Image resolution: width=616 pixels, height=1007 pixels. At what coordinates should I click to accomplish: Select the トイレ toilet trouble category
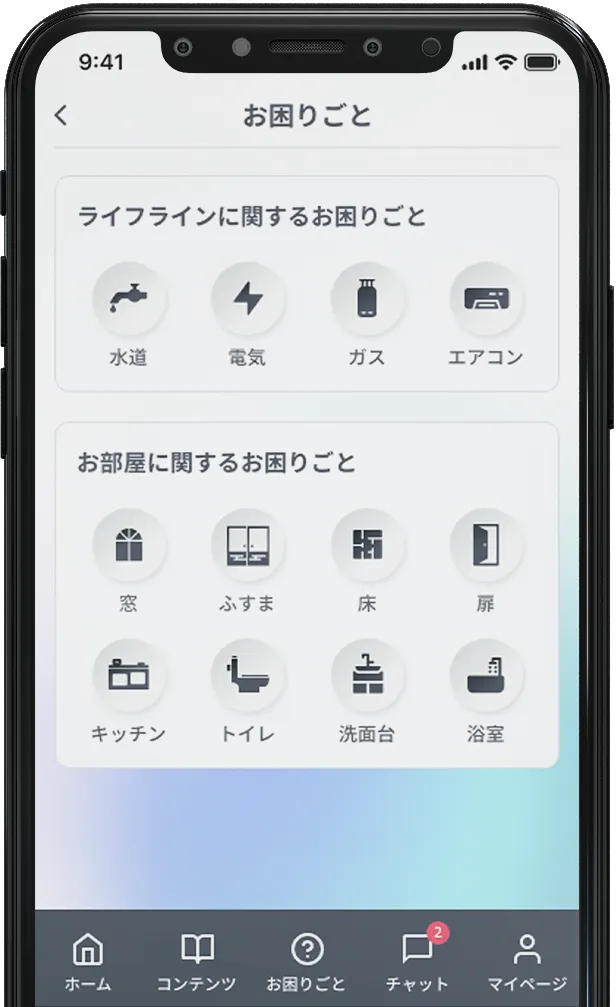point(248,676)
